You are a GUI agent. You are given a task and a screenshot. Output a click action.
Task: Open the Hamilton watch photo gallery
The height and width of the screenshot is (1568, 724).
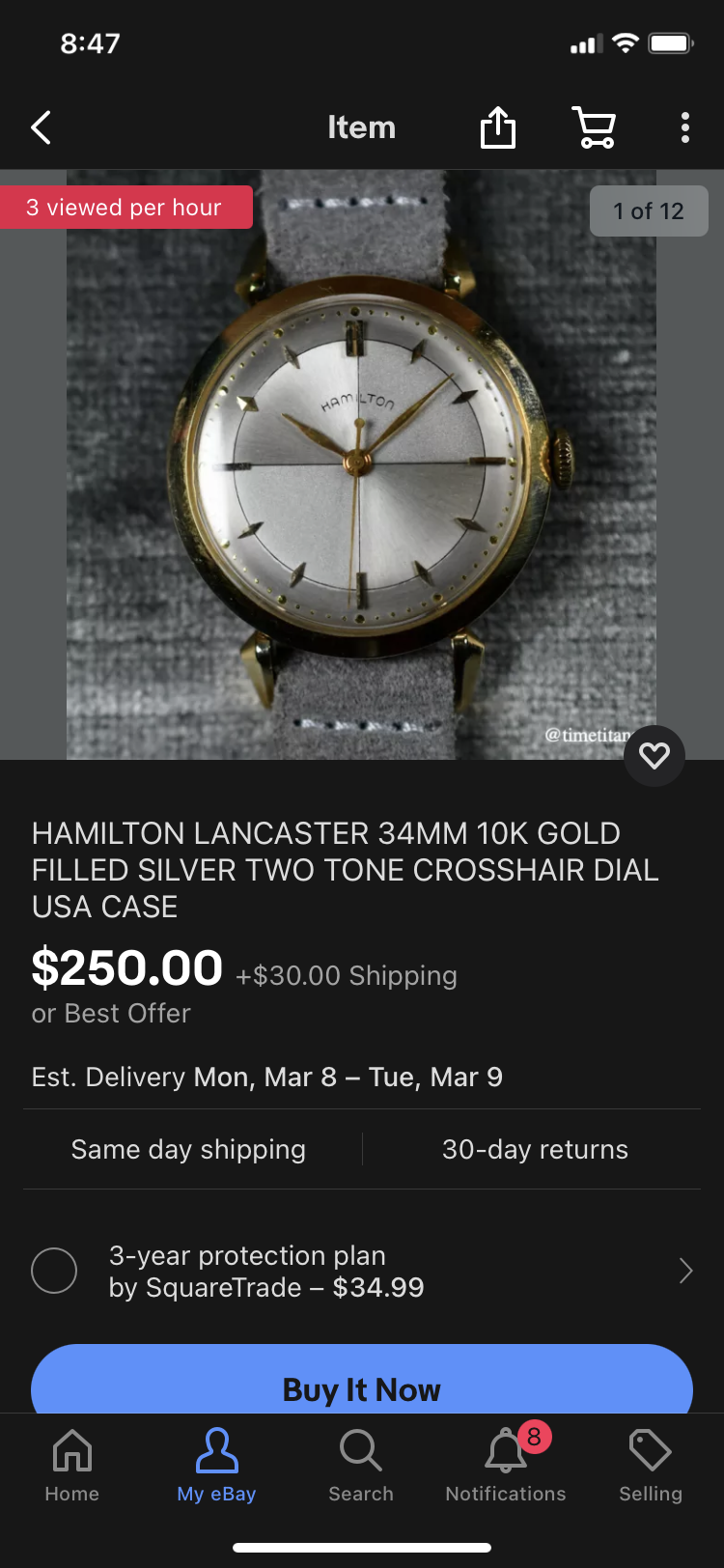point(361,463)
